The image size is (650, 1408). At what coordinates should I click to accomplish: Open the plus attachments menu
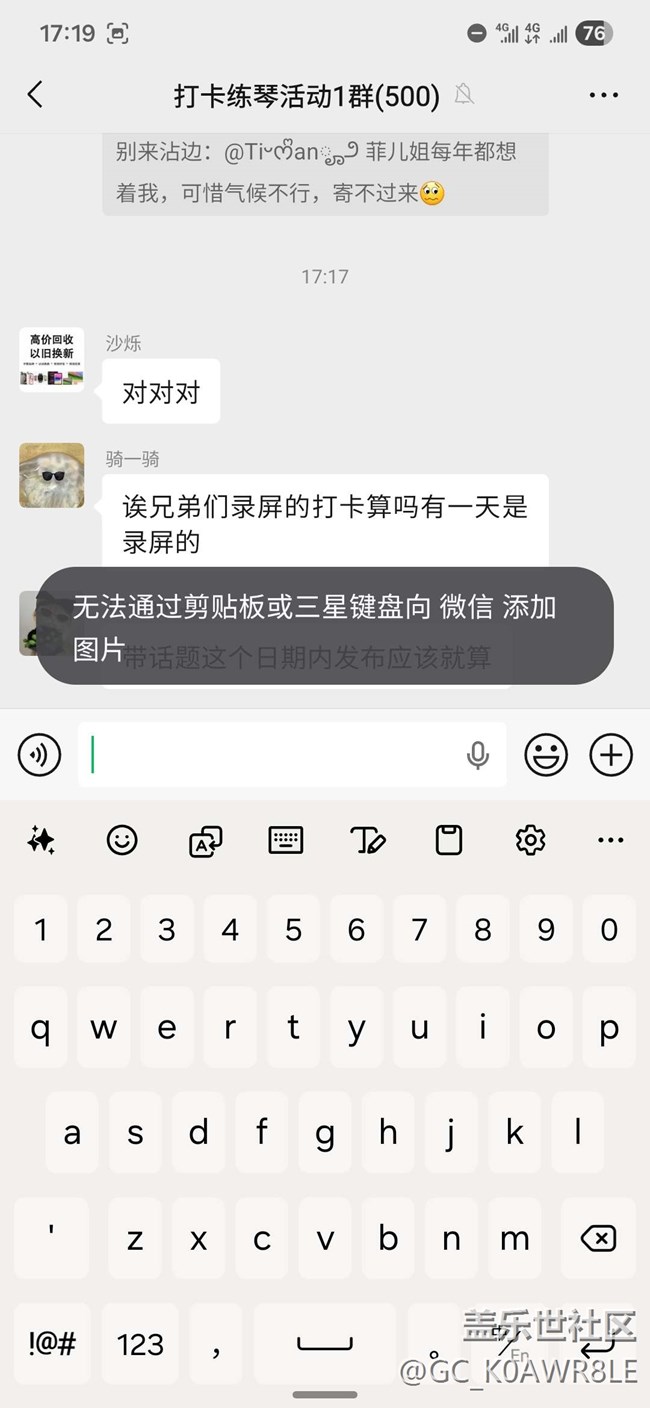[611, 755]
